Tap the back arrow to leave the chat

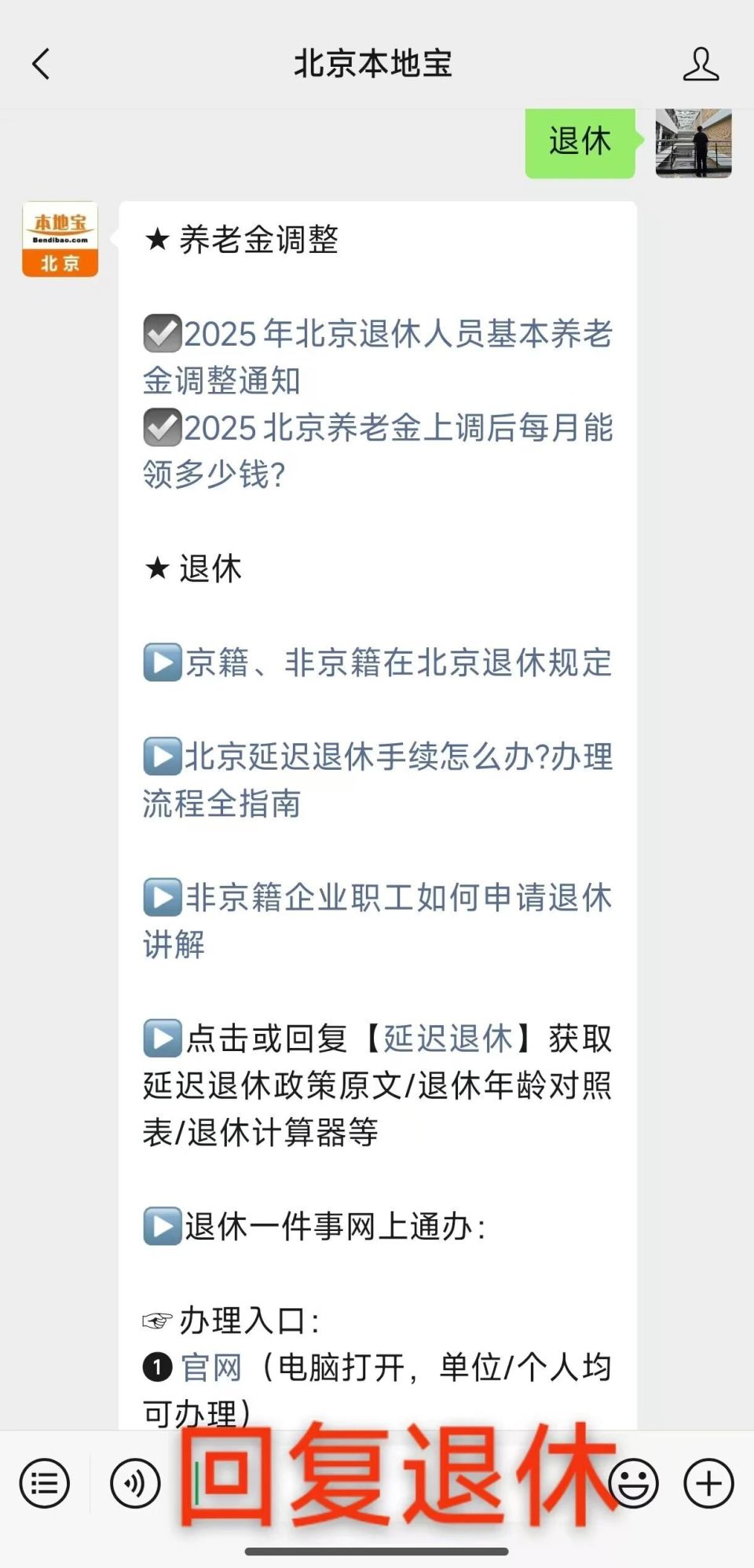tap(41, 64)
